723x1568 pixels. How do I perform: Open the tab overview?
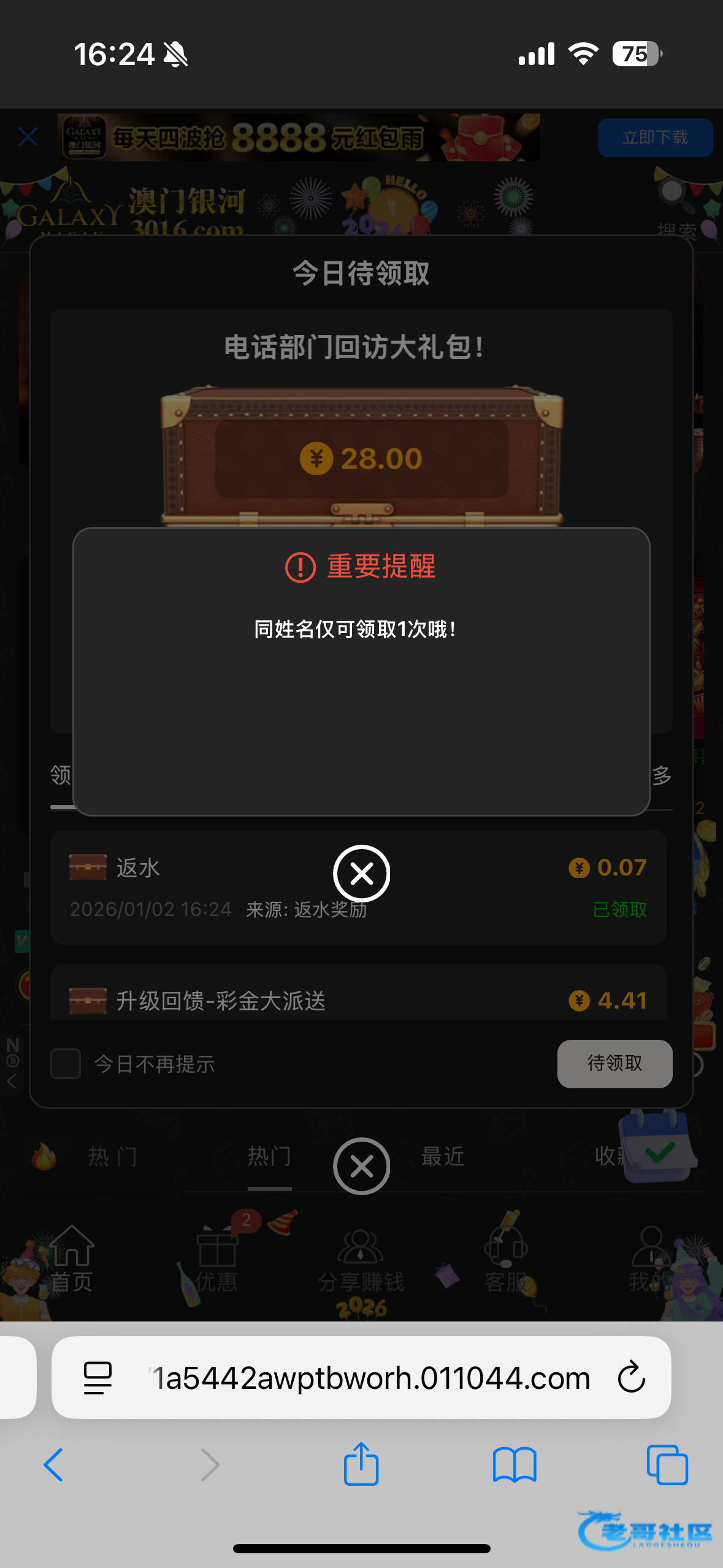click(x=667, y=1465)
